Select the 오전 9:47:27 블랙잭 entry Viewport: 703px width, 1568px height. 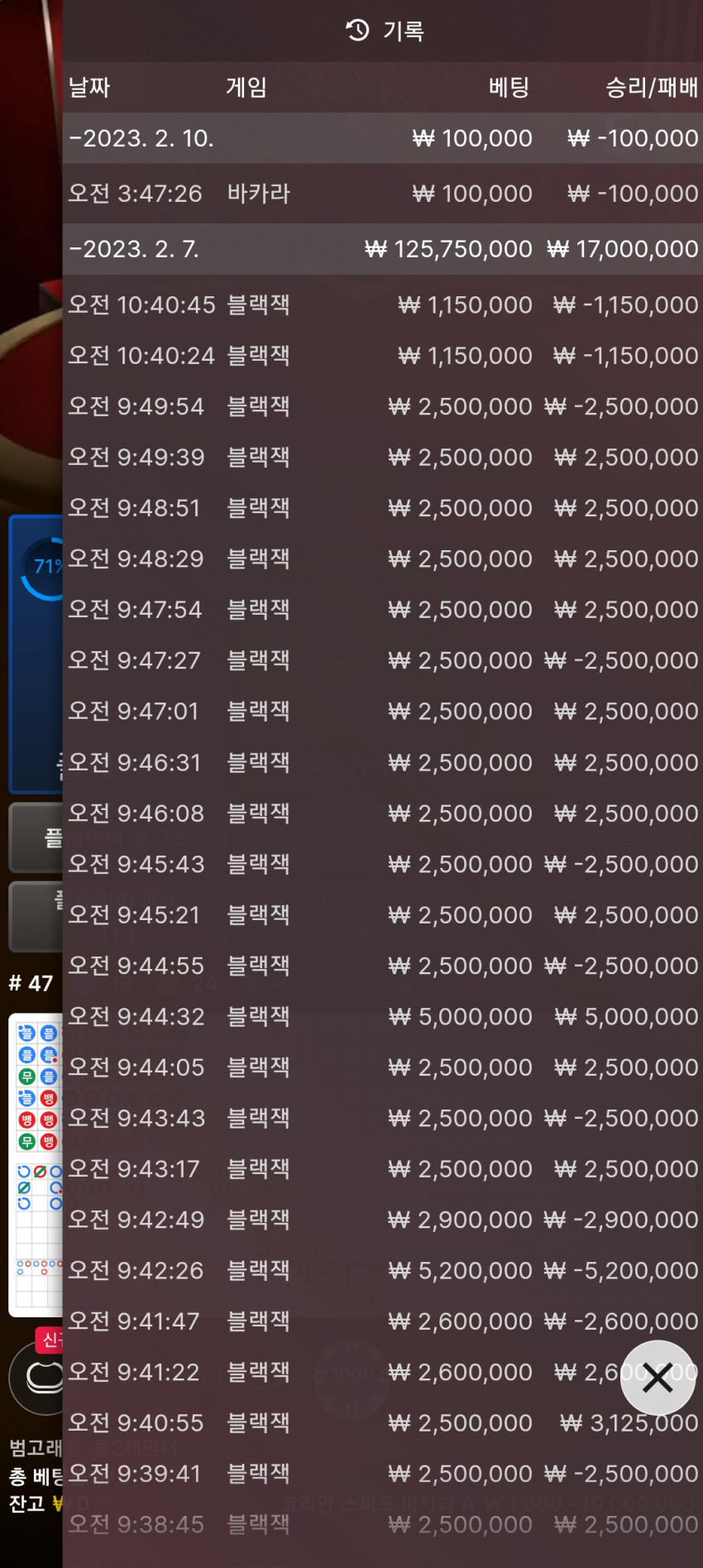[x=383, y=660]
